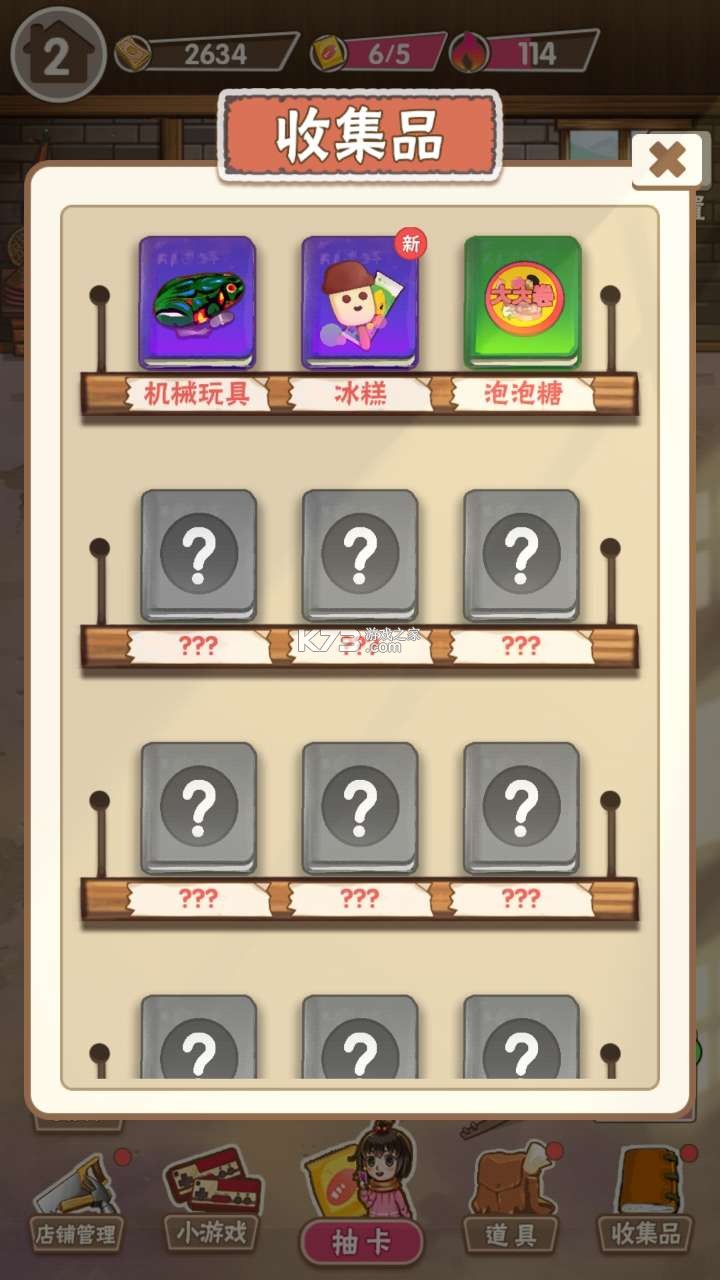
Task: Tap the 收集品 tab in bottom bar
Action: [646, 1205]
